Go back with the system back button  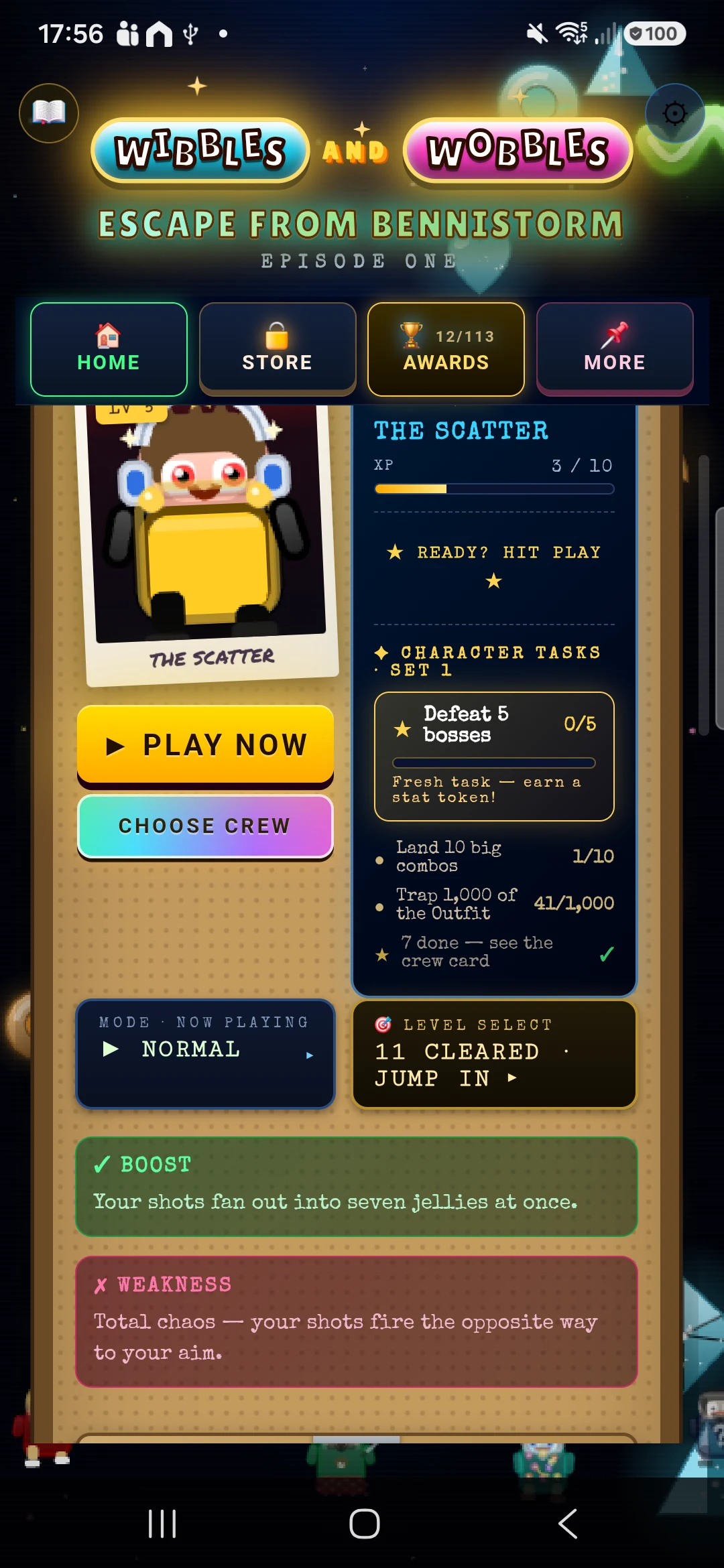(x=568, y=1524)
